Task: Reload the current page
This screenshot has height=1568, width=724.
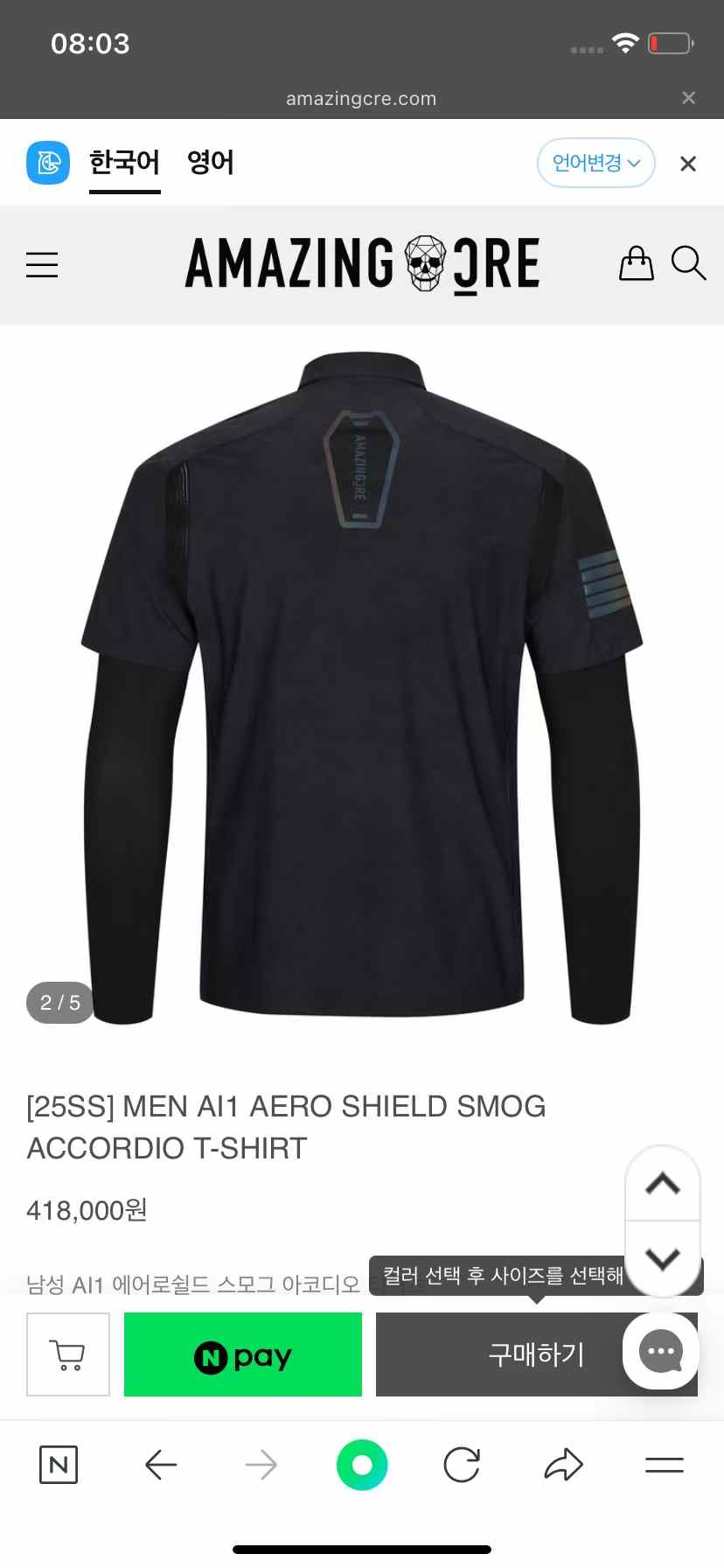Action: click(462, 1465)
